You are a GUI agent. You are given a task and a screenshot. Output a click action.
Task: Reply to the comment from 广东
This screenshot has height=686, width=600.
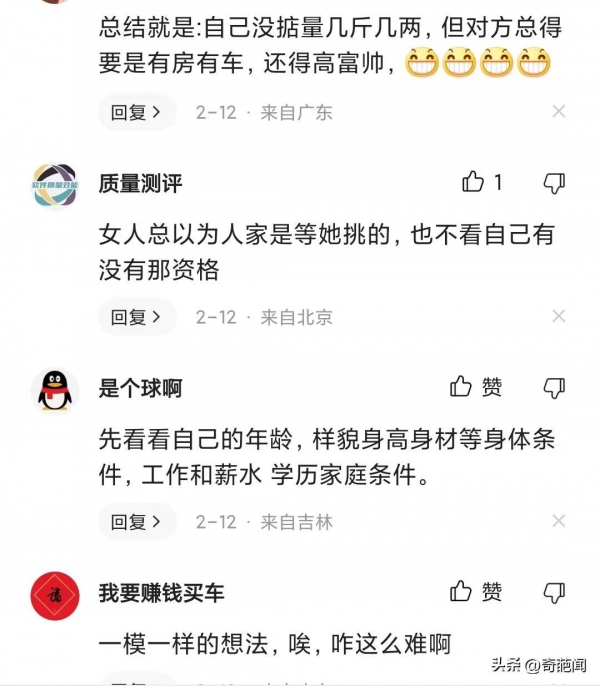point(136,112)
